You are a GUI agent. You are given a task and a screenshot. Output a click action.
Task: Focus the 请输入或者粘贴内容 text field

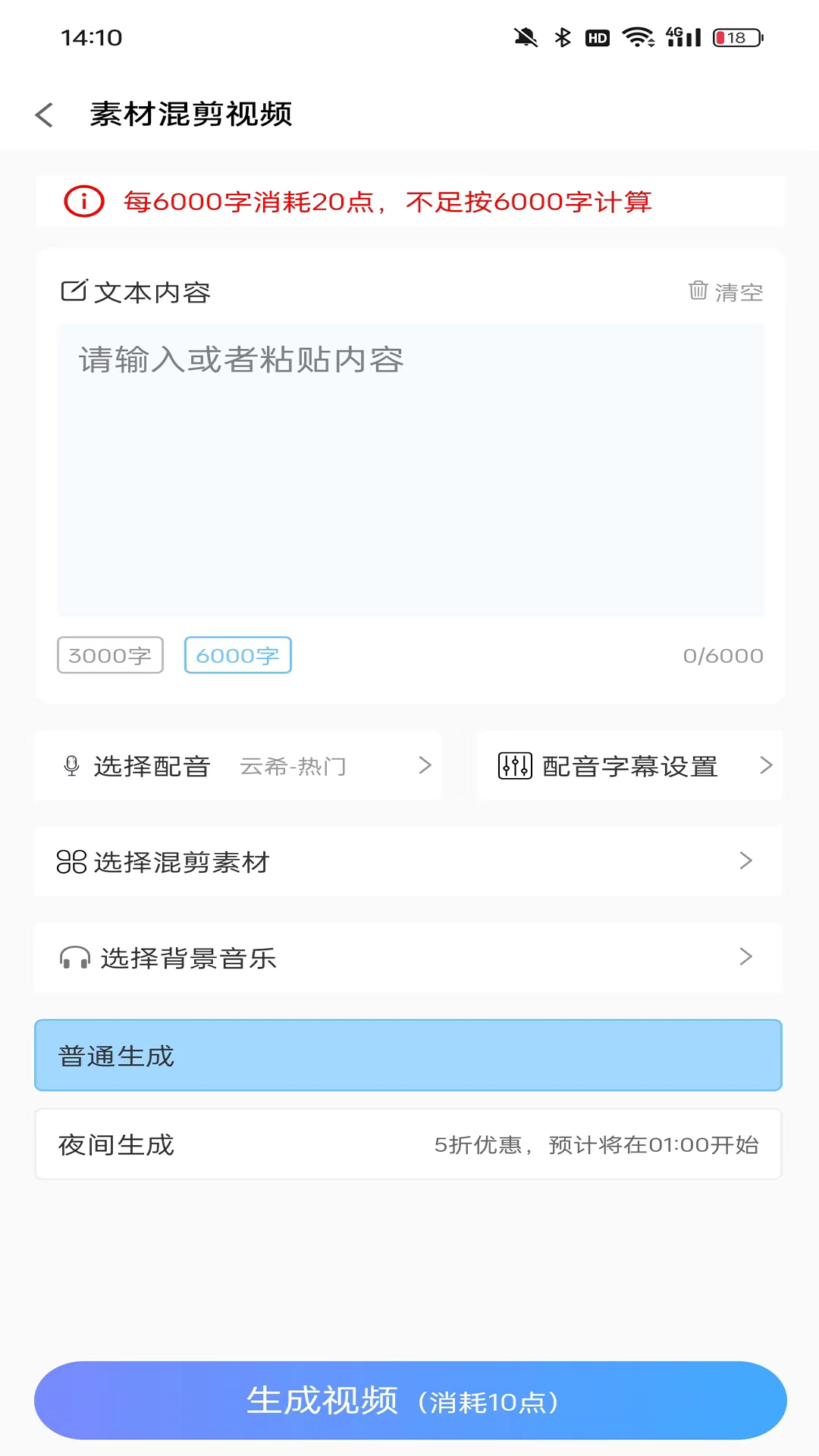[x=410, y=469]
